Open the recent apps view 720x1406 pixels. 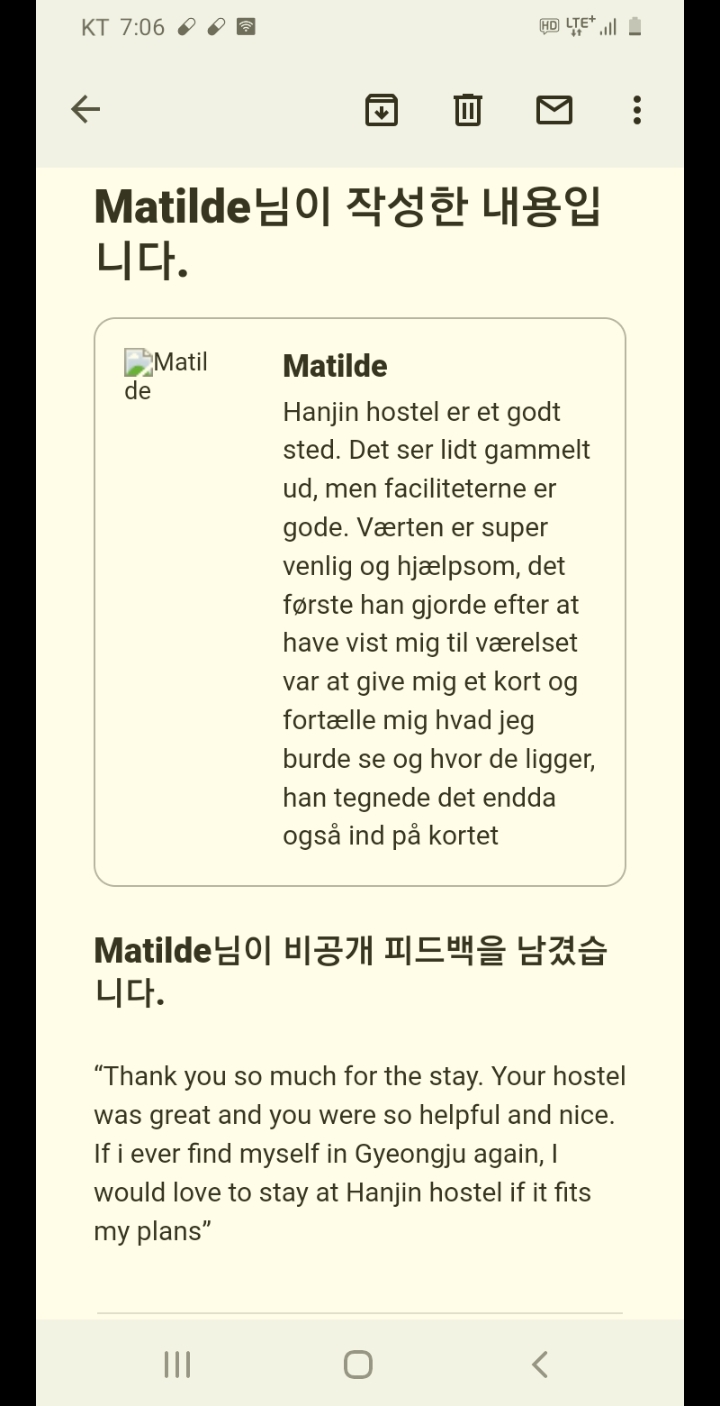(177, 1364)
